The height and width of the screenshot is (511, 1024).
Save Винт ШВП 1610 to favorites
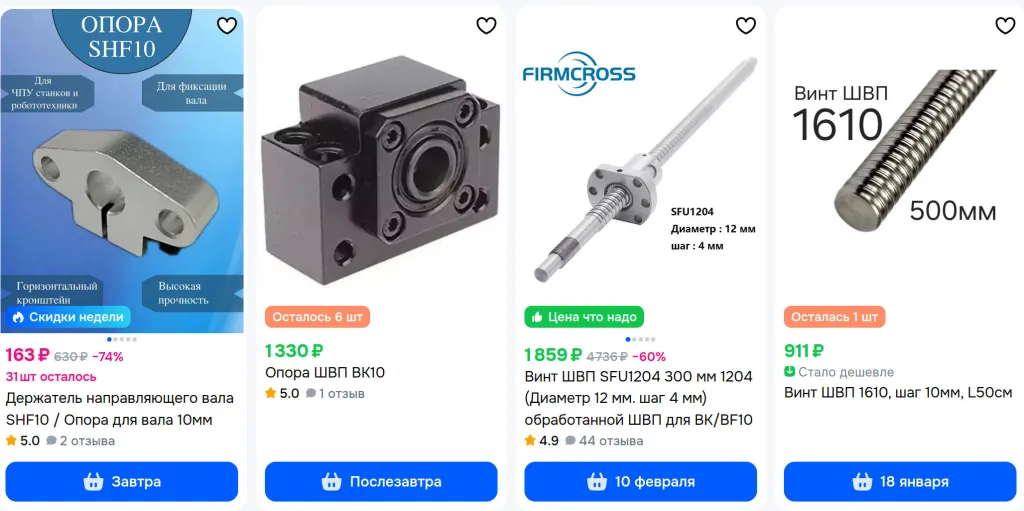[x=1005, y=26]
